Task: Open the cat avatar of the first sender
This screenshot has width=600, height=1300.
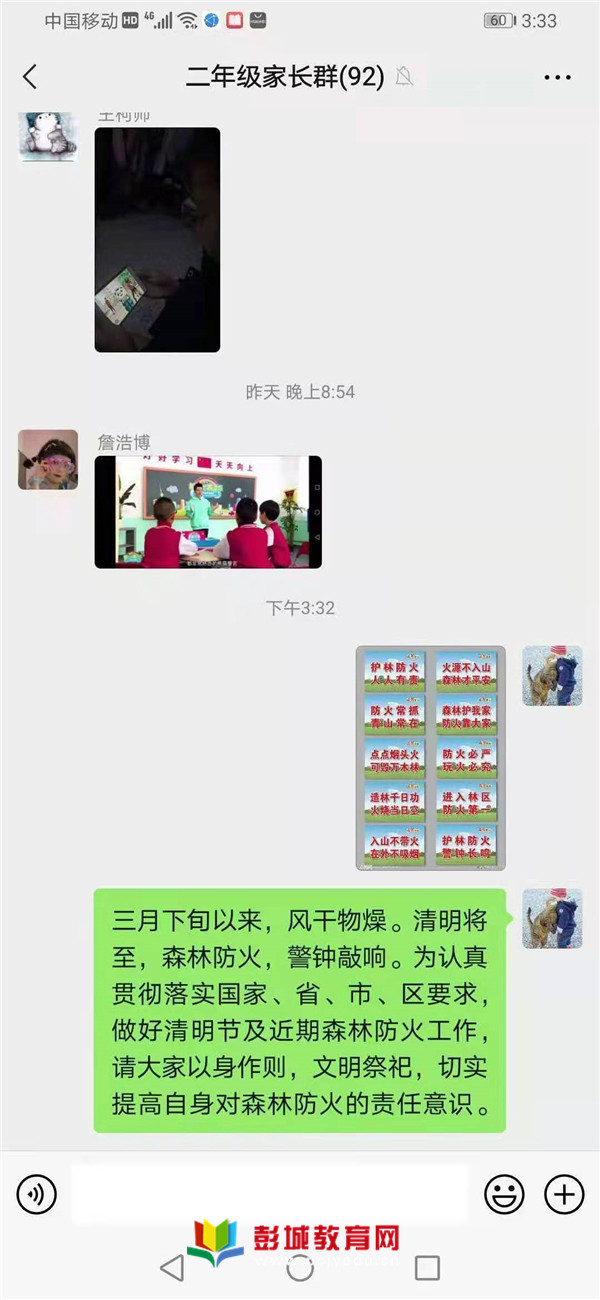Action: point(48,134)
